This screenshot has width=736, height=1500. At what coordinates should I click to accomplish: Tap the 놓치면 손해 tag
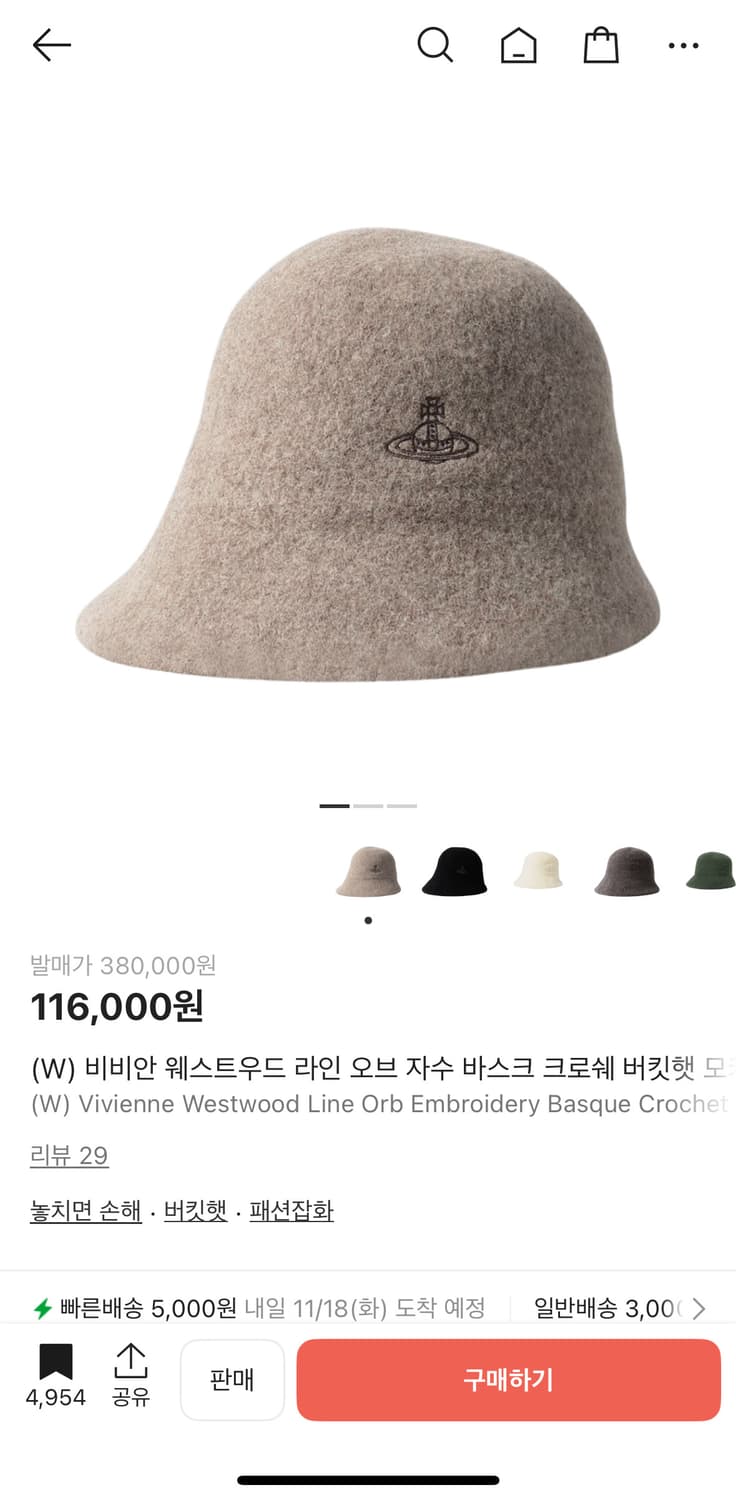pos(85,1211)
